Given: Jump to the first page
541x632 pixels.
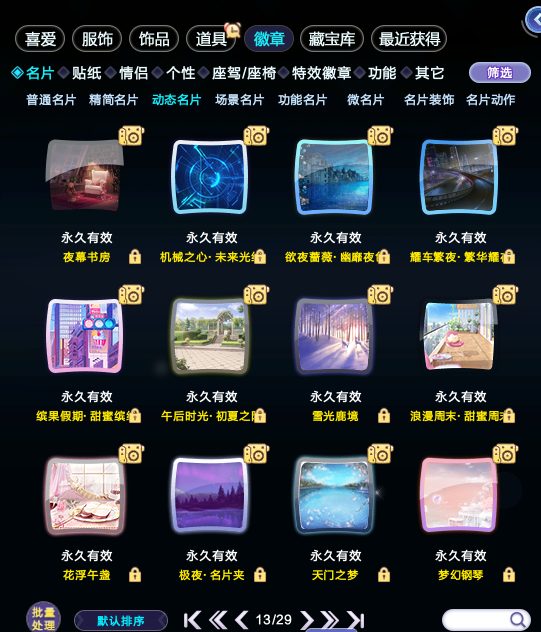Looking at the screenshot, I should (192, 620).
